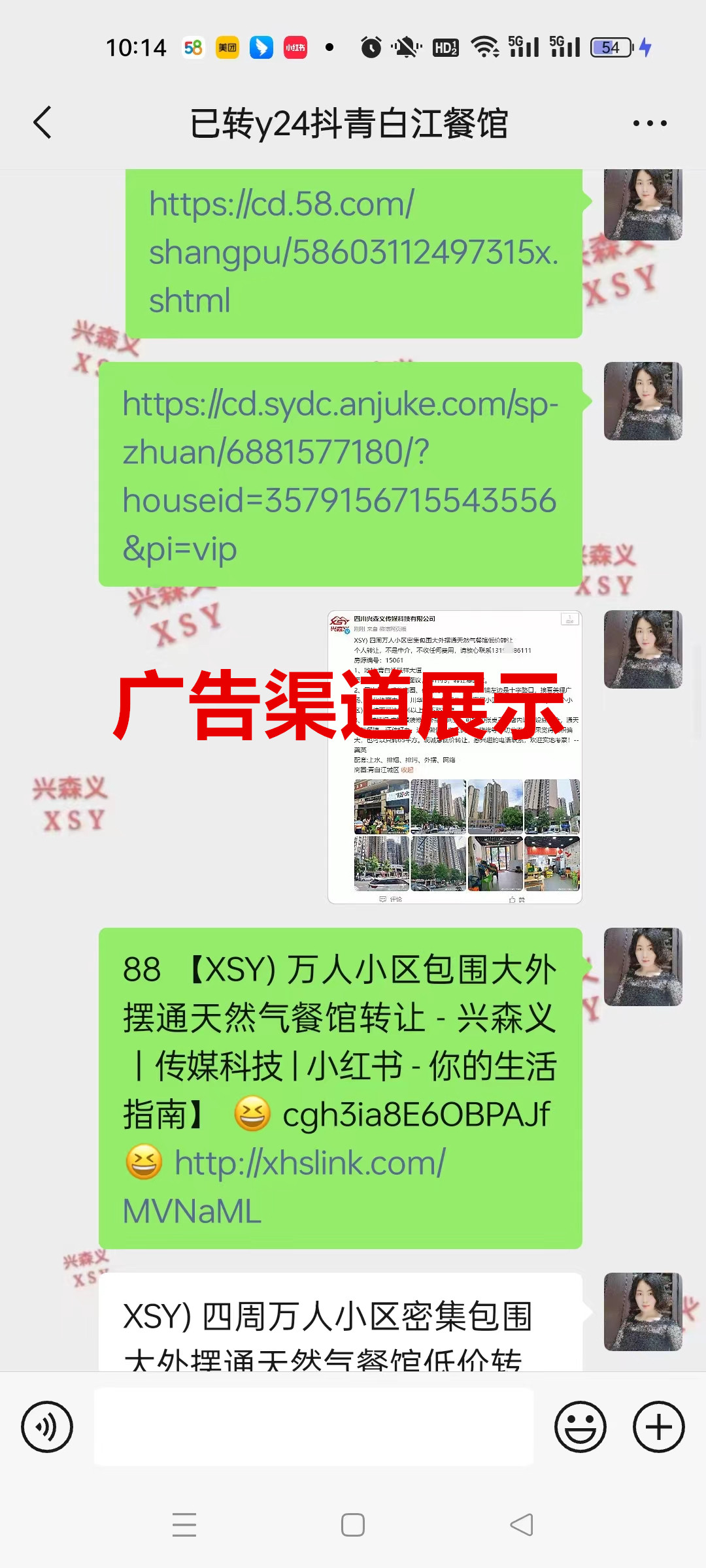Image resolution: width=706 pixels, height=1568 pixels.
Task: Go back from the chat
Action: pos(42,122)
